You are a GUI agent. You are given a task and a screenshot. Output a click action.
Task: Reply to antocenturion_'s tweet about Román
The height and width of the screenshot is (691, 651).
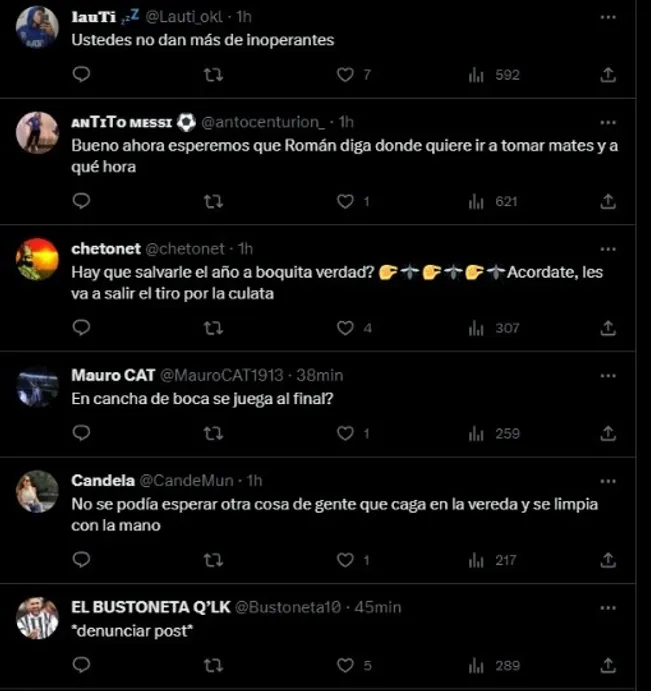pos(82,201)
